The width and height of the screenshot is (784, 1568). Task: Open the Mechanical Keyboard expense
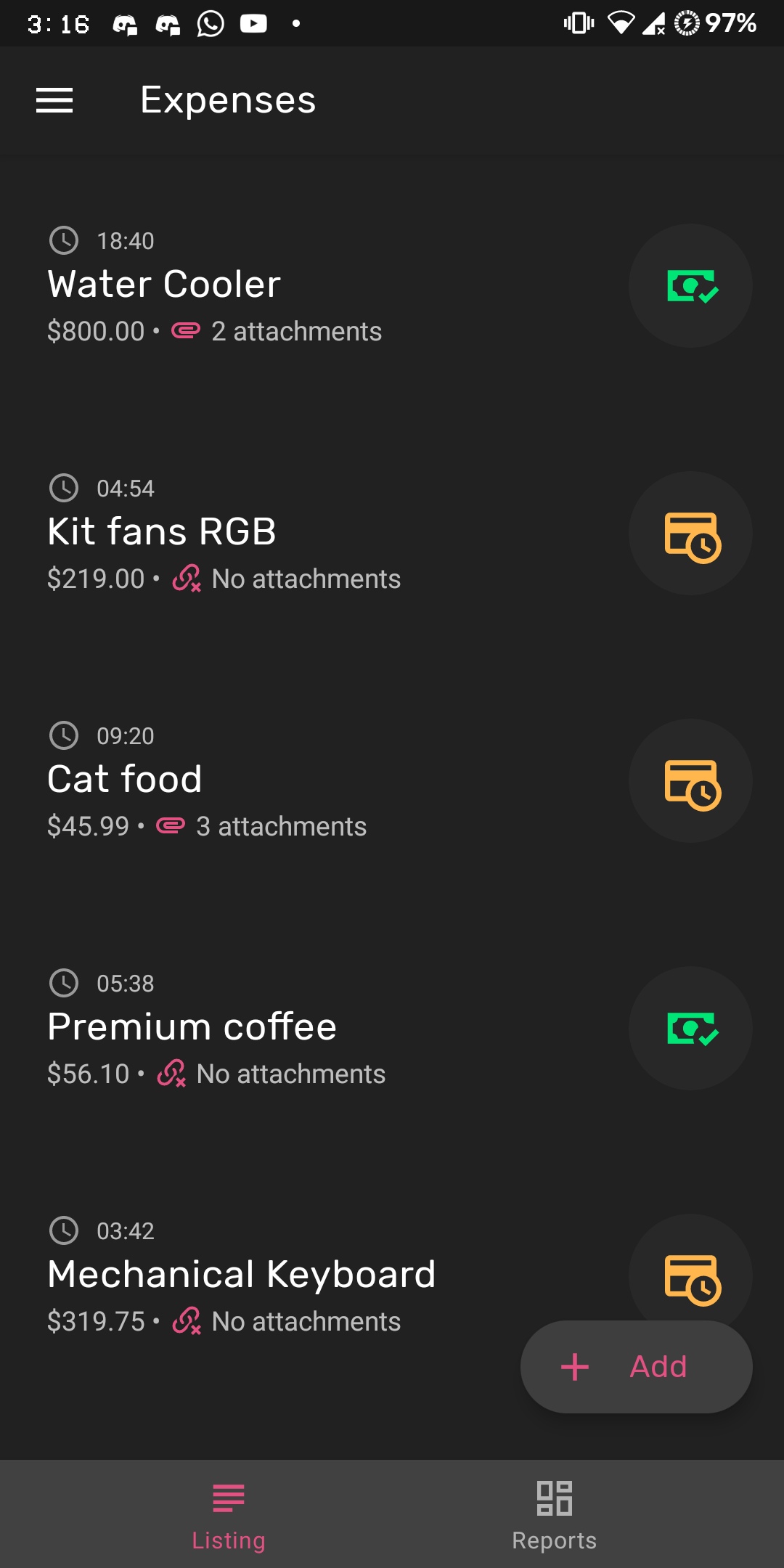(290, 1275)
